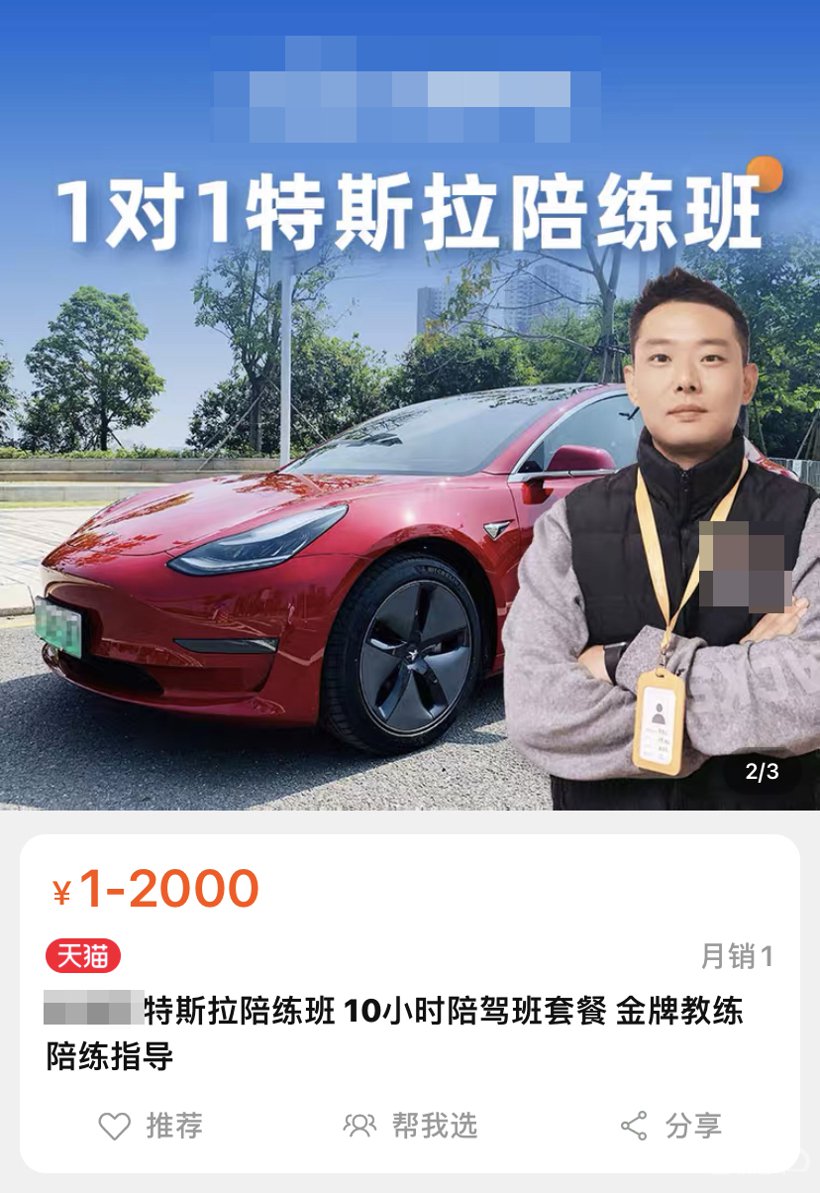Tap 推荐 heart button
The height and width of the screenshot is (1193, 820).
[x=150, y=1126]
